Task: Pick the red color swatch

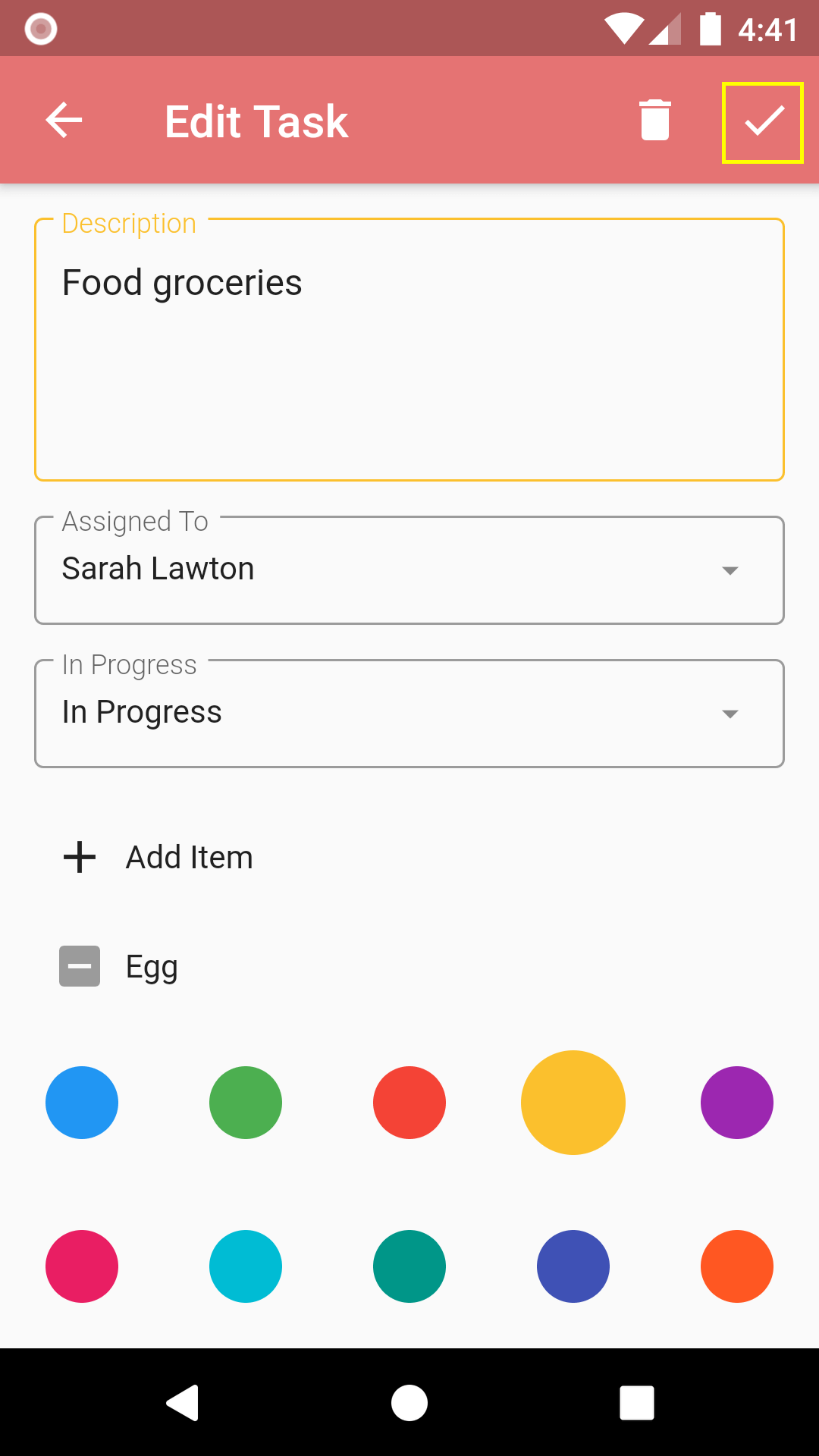Action: 409,1103
